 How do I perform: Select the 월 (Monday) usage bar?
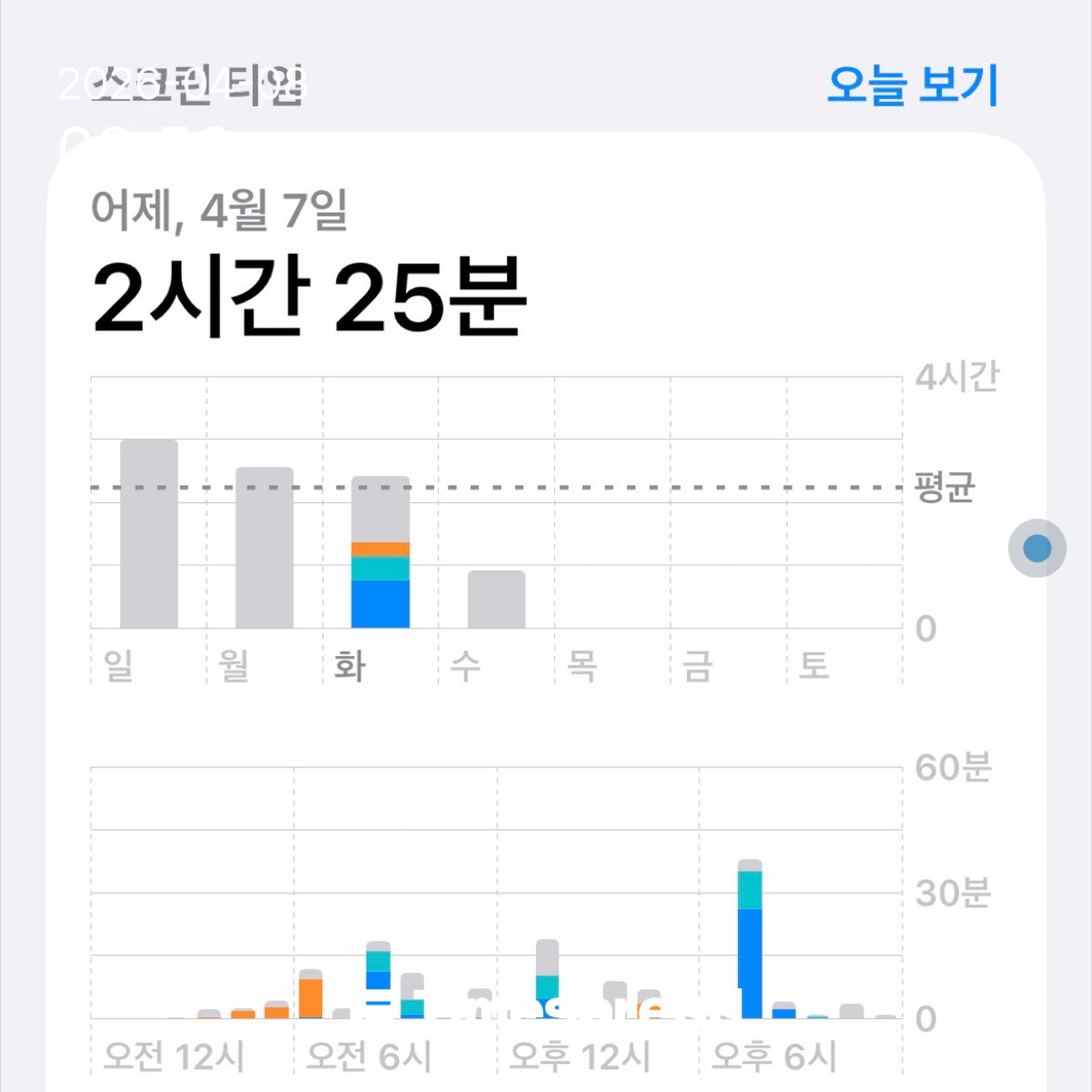point(264,548)
